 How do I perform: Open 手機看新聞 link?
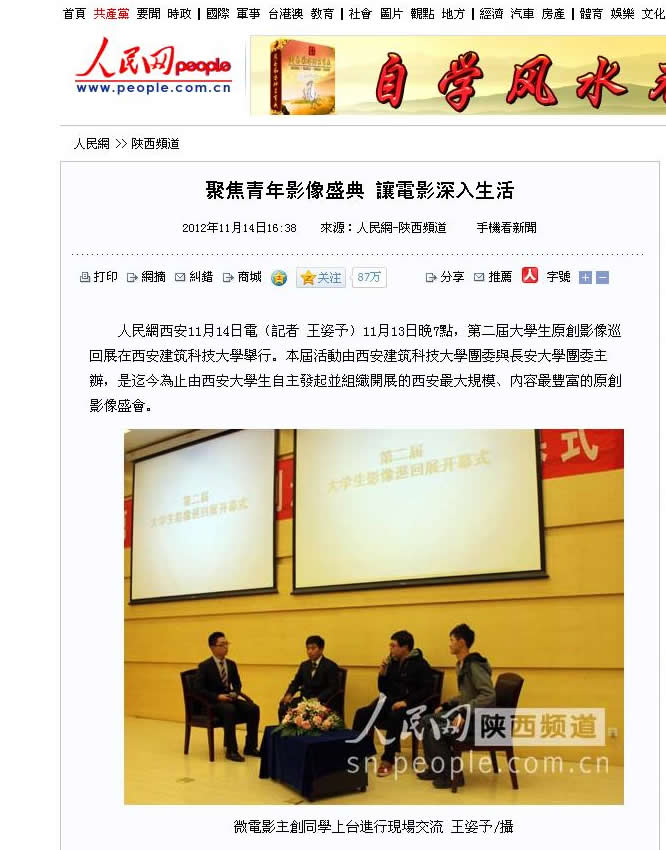click(x=506, y=228)
